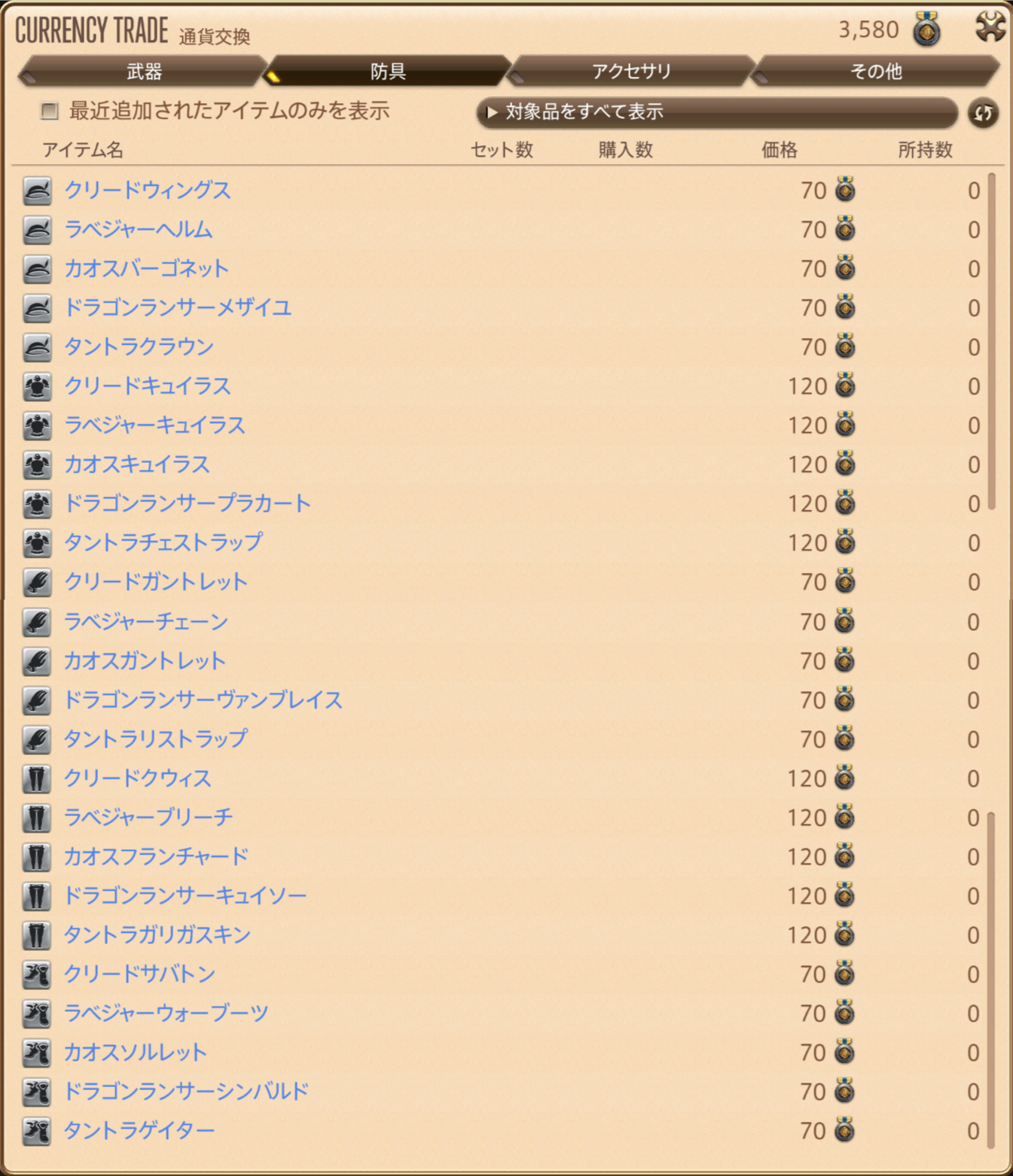Select タントラガリガスキン item

point(157,935)
